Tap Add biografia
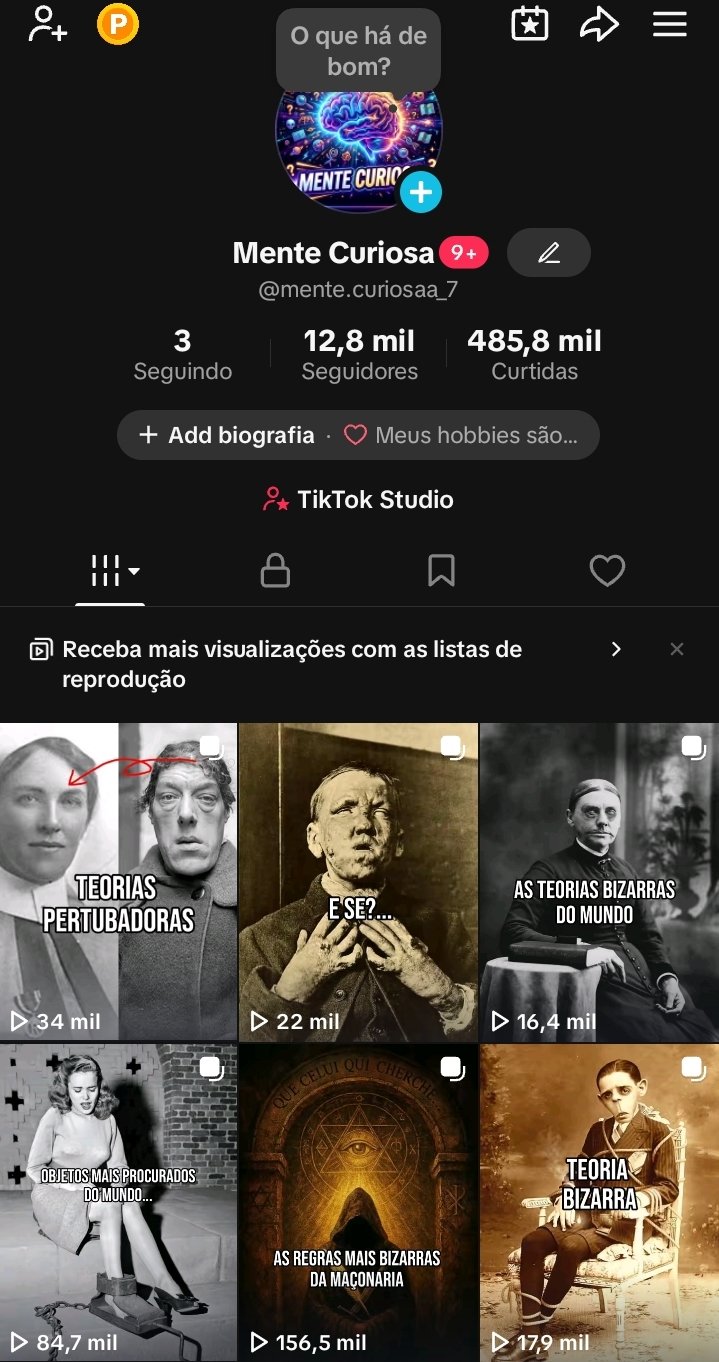Screen dimensions: 719x1362 coord(227,435)
